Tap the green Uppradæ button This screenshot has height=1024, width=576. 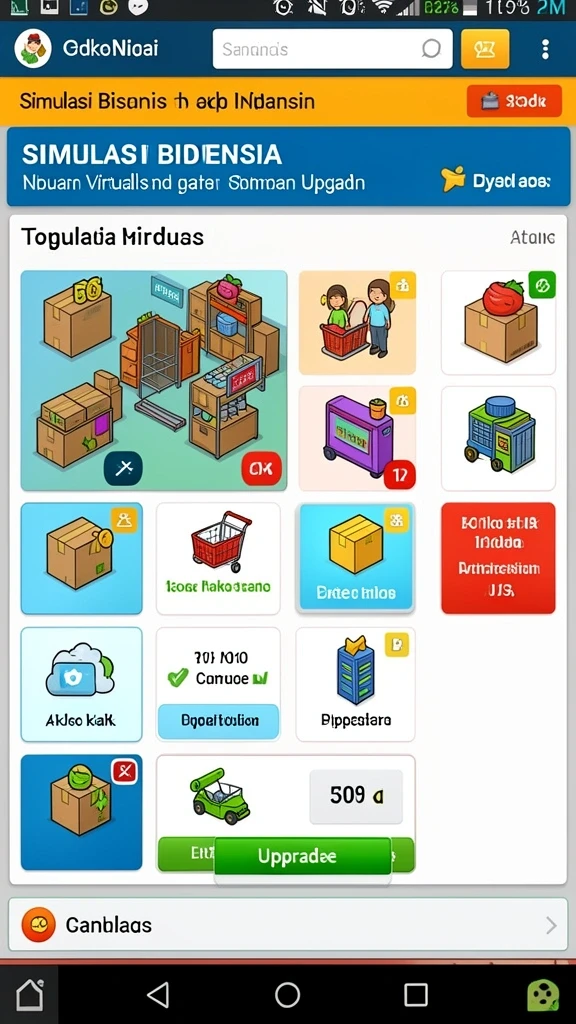coord(302,856)
